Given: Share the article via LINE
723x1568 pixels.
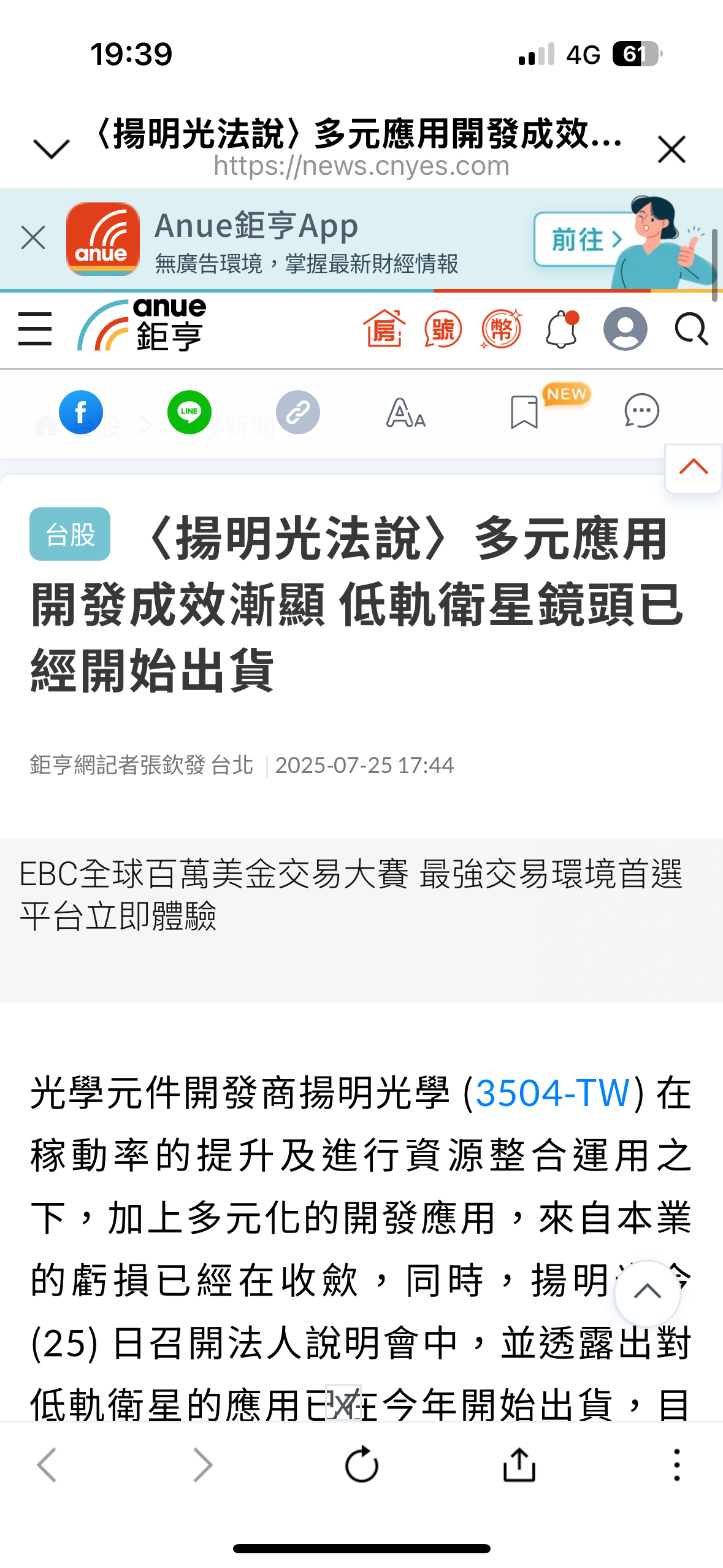Looking at the screenshot, I should (189, 412).
